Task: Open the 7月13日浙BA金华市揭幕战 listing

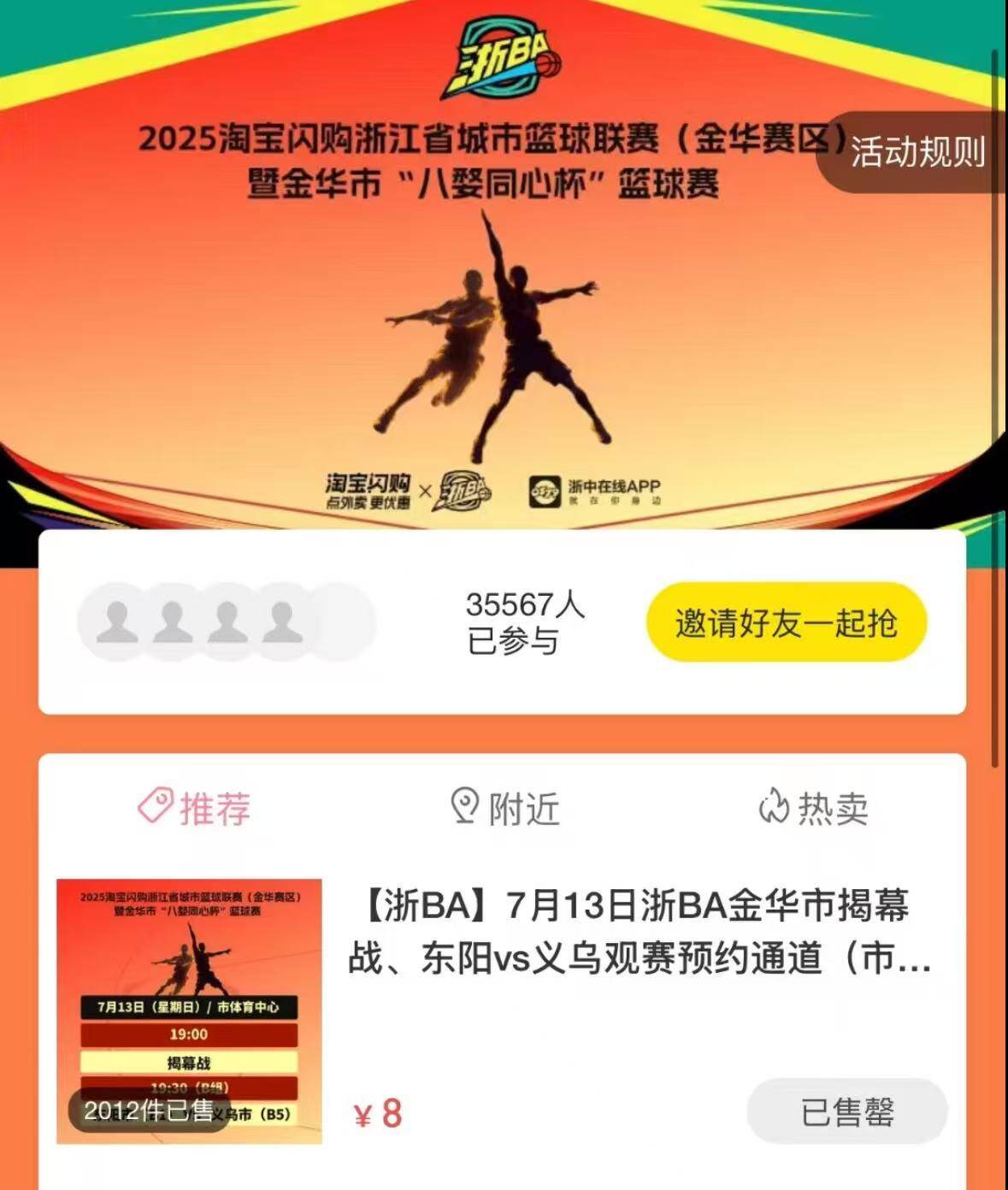Action: click(x=639, y=932)
